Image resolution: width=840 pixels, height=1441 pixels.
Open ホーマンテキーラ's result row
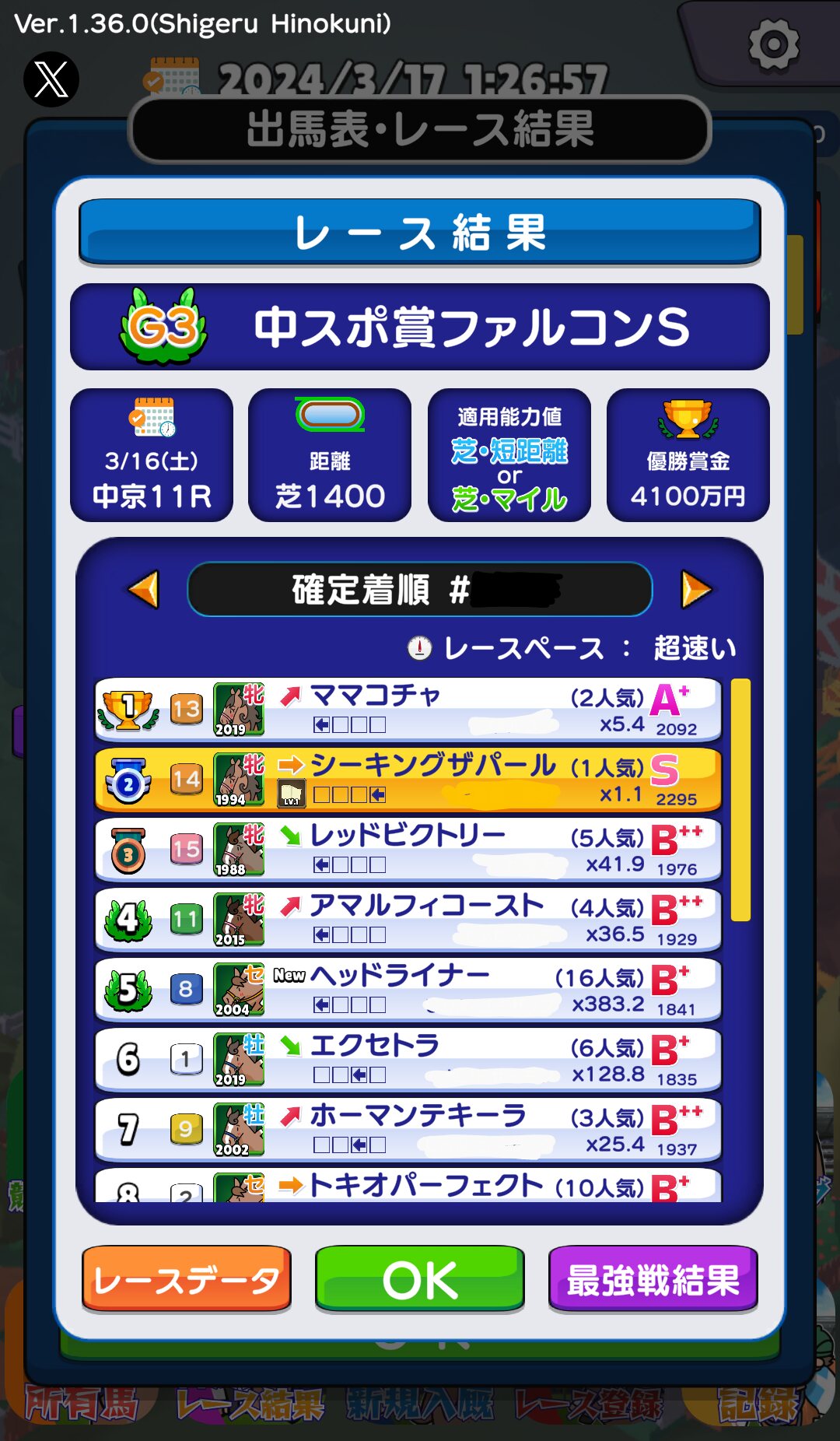tap(408, 1129)
